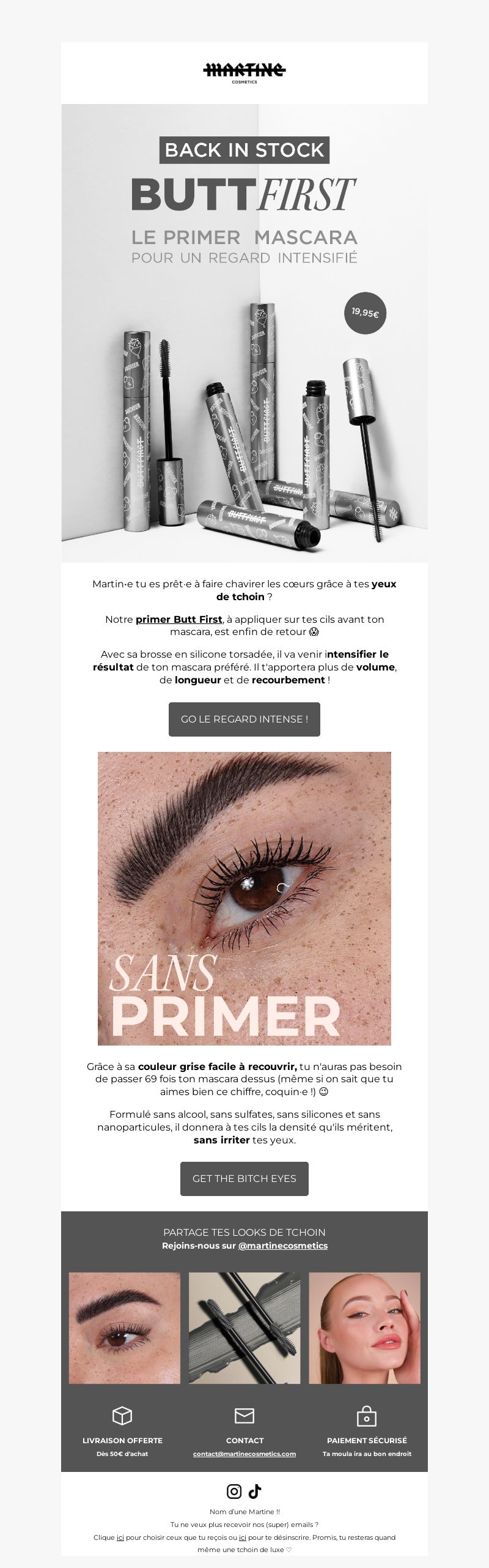This screenshot has height=1568, width=489.
Task: Tap the ici link to unsubscribe
Action: (x=243, y=1537)
